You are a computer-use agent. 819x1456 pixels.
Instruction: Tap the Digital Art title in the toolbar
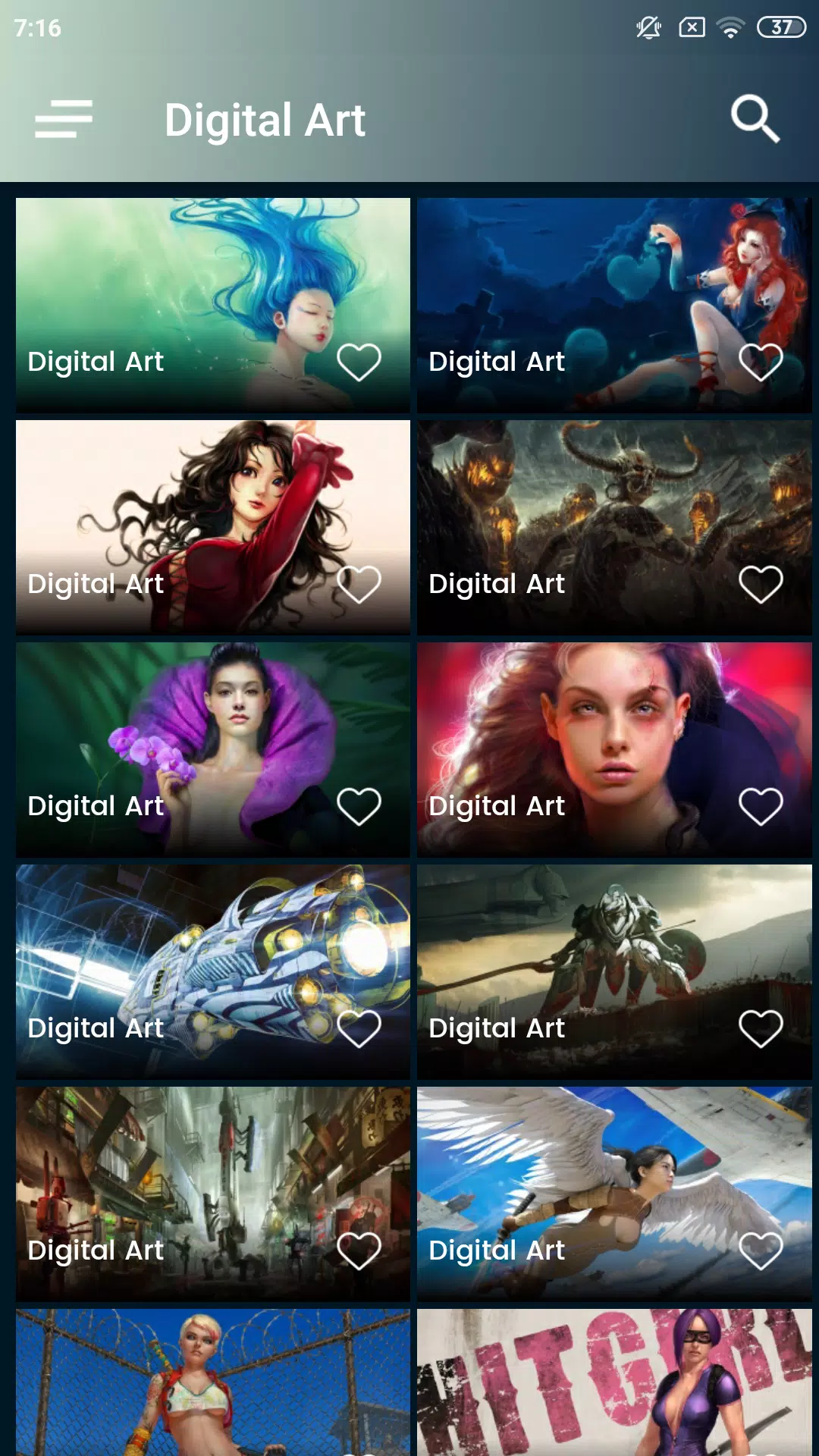265,120
